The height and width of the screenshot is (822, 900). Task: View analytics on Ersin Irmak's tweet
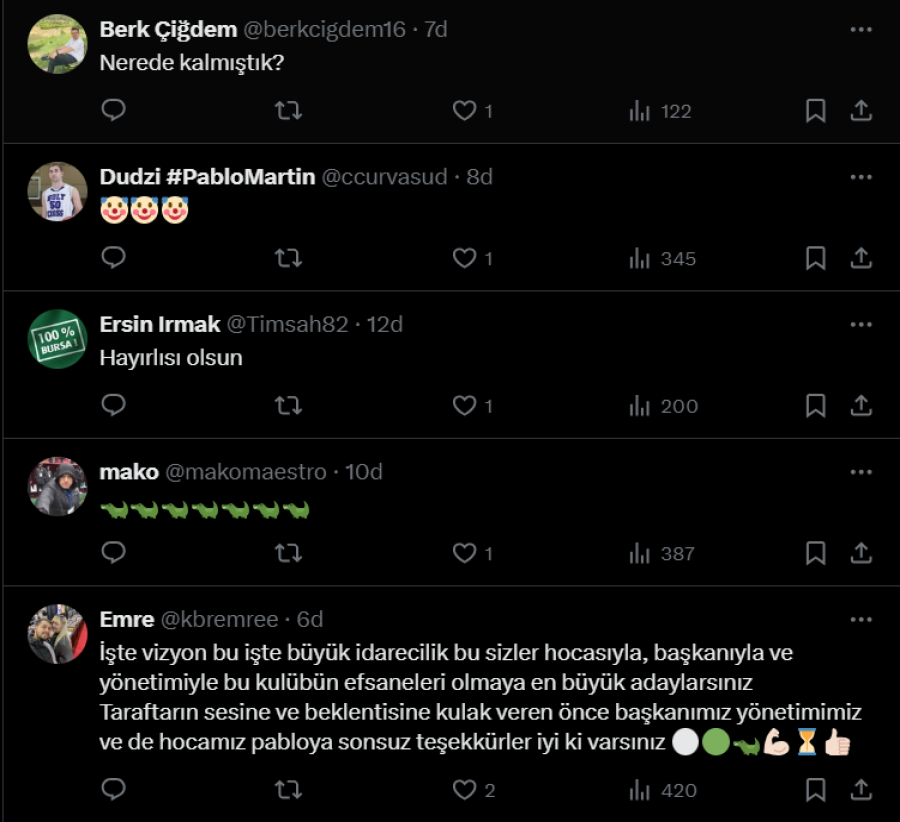(x=663, y=405)
